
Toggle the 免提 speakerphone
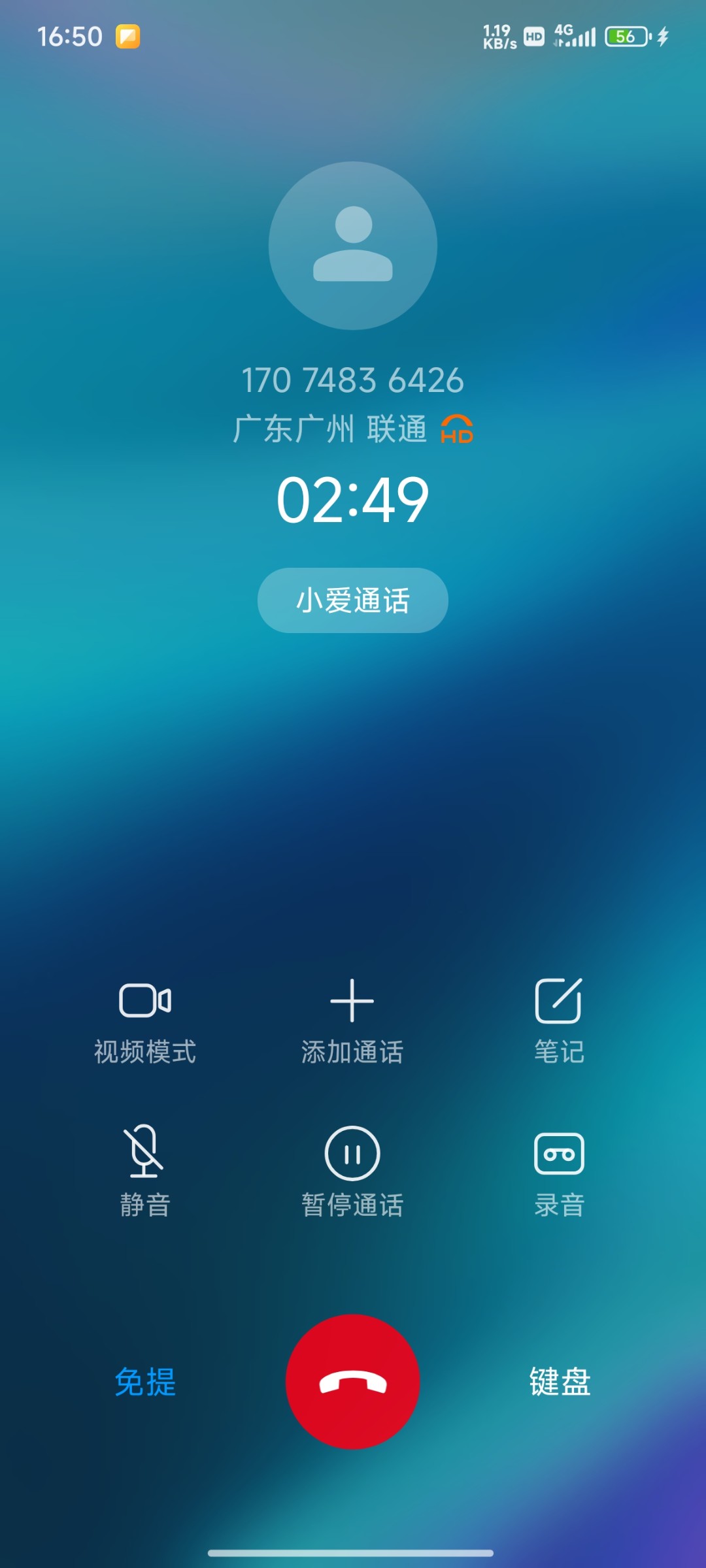pos(145,1382)
